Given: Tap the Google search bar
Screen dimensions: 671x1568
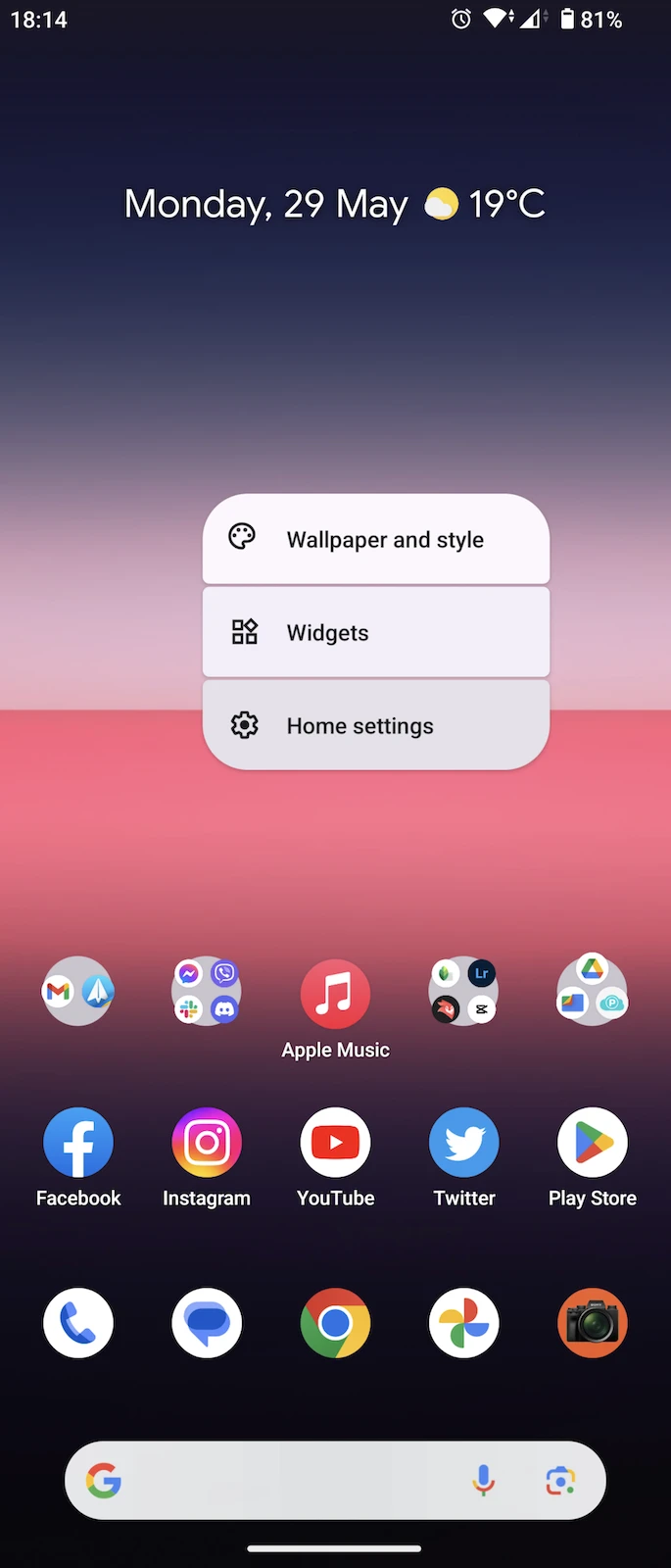Looking at the screenshot, I should 294,1481.
